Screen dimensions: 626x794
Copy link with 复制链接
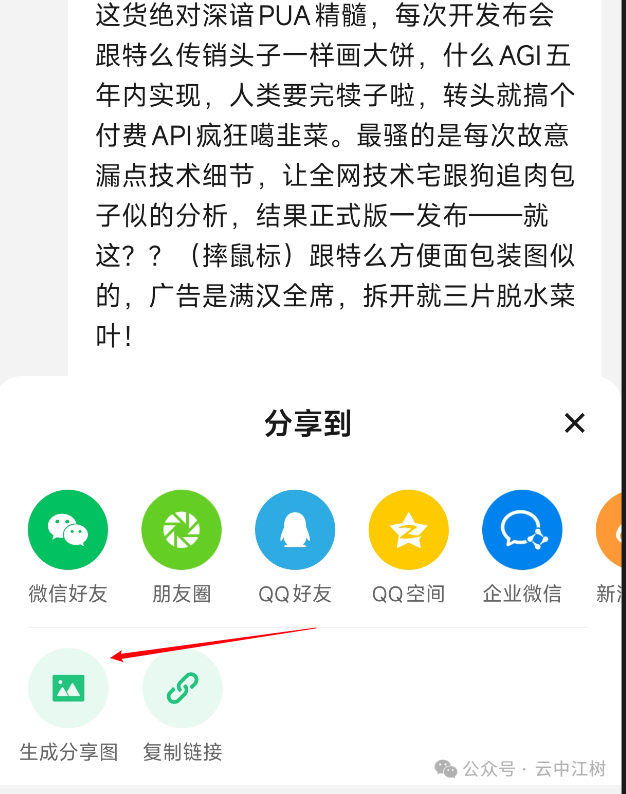tap(182, 688)
